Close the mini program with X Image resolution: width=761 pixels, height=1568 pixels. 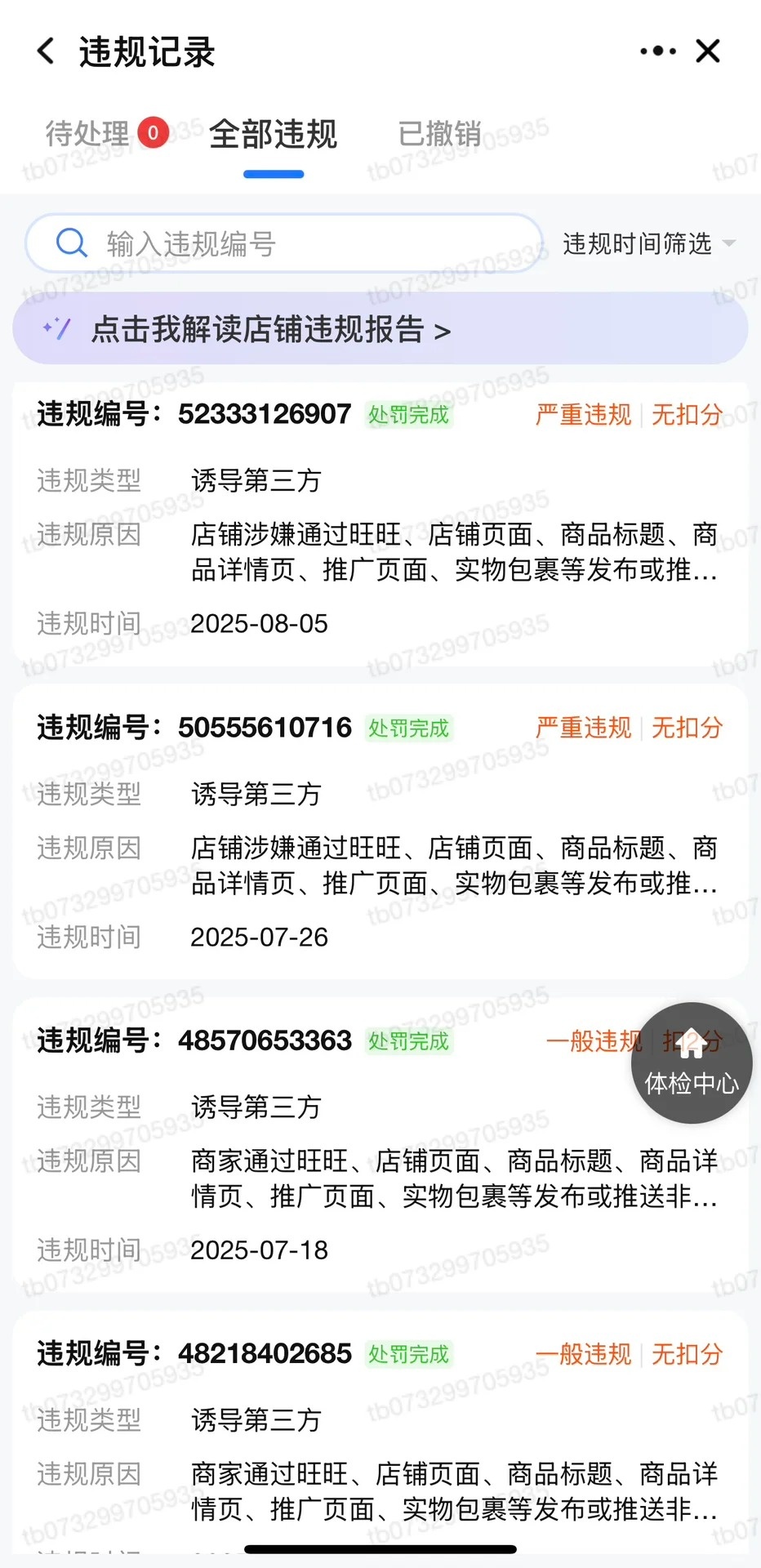708,51
